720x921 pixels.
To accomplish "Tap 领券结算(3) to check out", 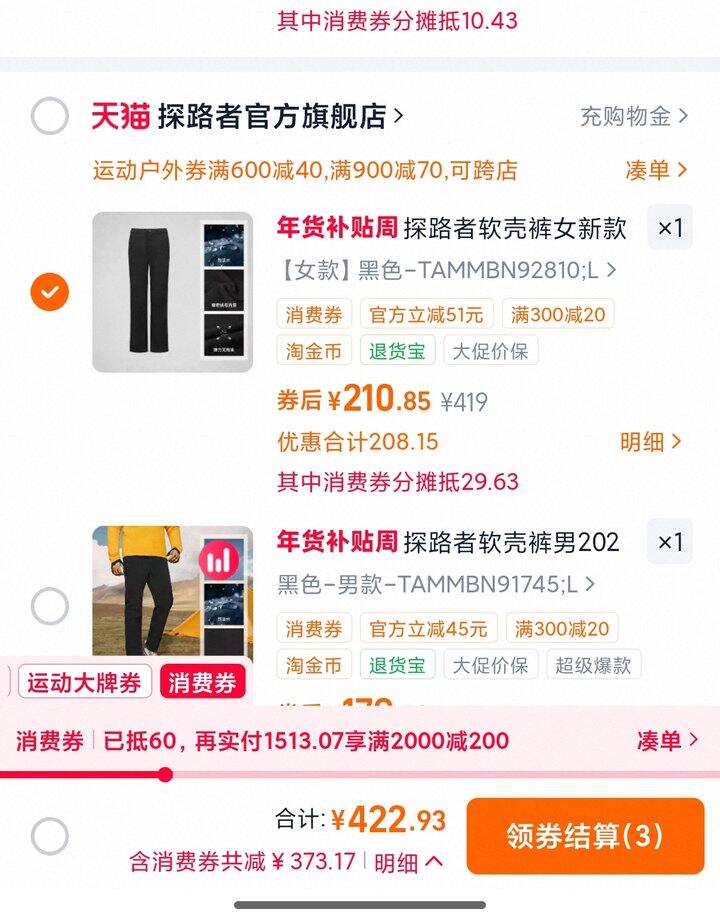I will [x=585, y=836].
